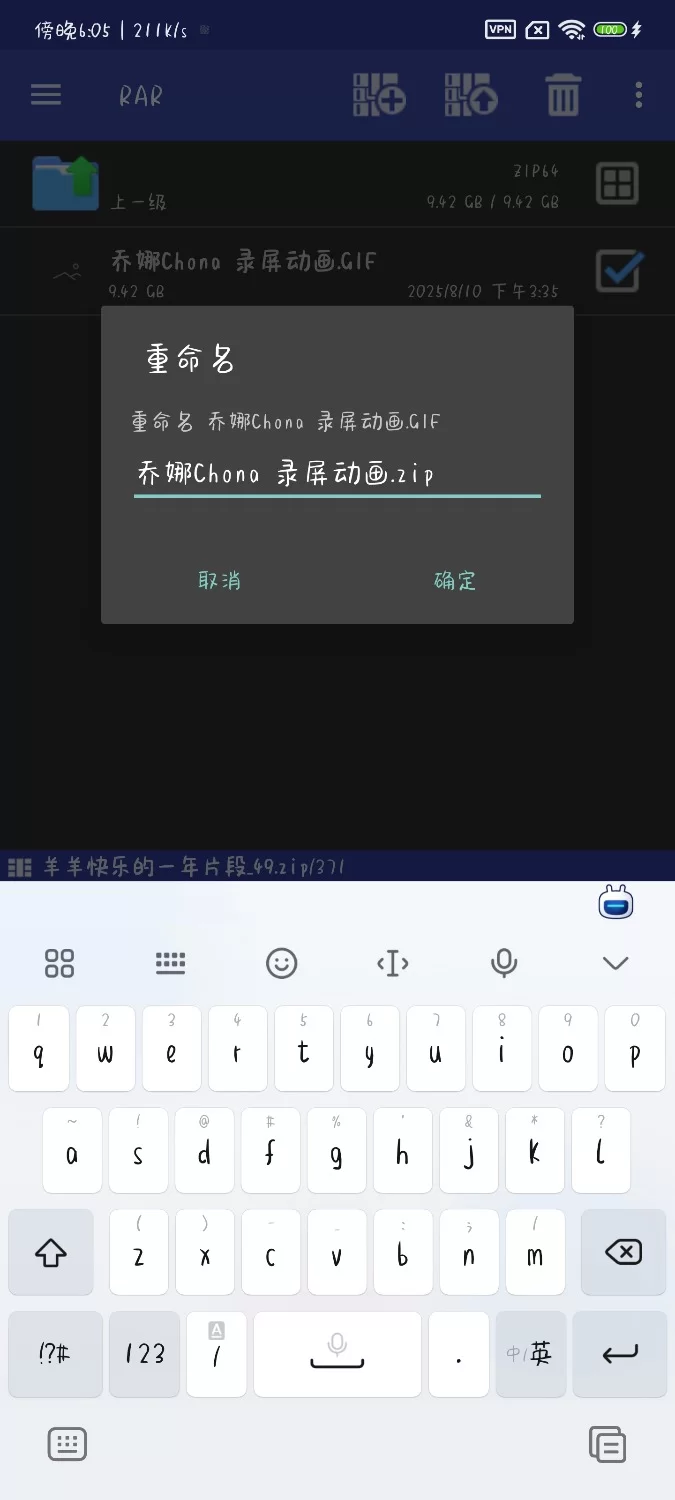Tap the file name text field
The width and height of the screenshot is (675, 1500).
tap(336, 474)
